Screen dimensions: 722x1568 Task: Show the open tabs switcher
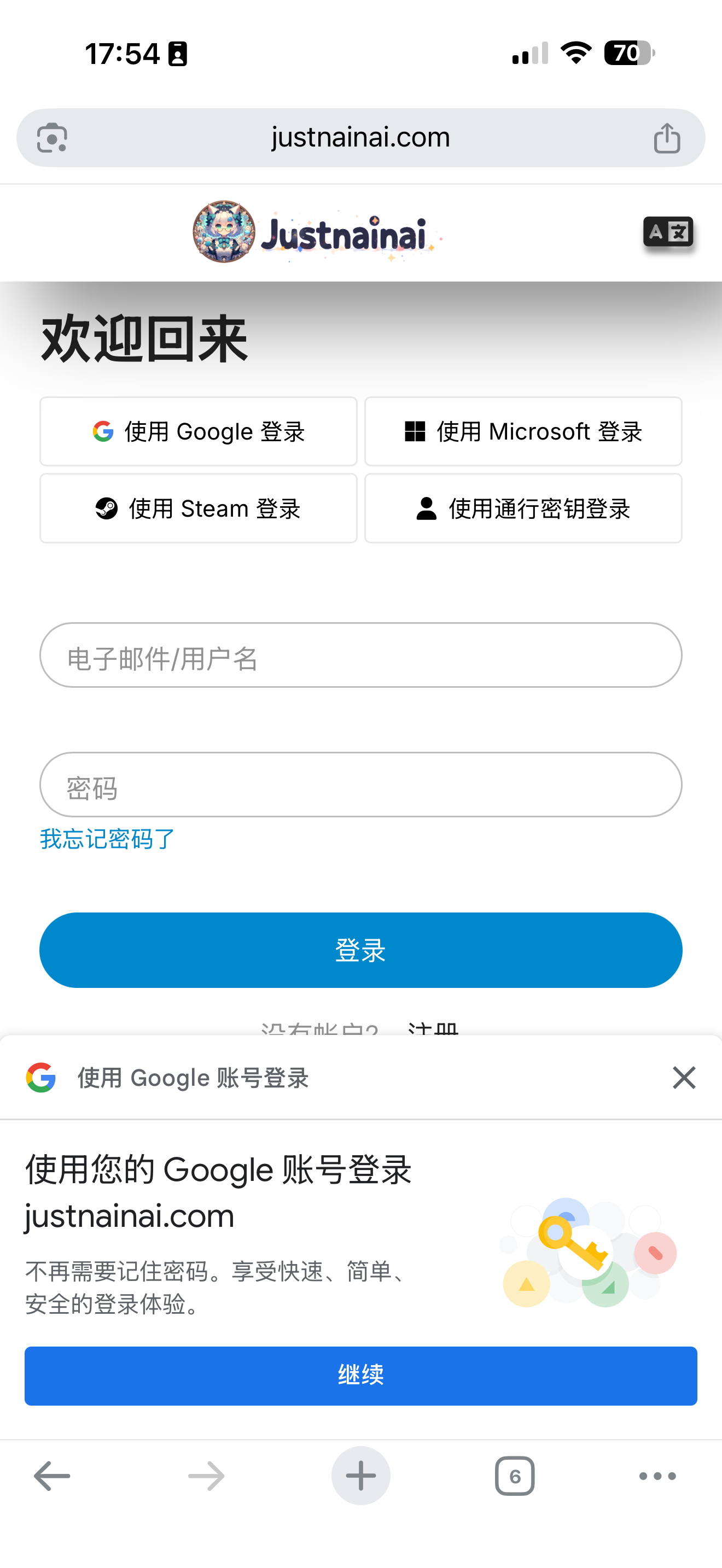pos(514,1476)
